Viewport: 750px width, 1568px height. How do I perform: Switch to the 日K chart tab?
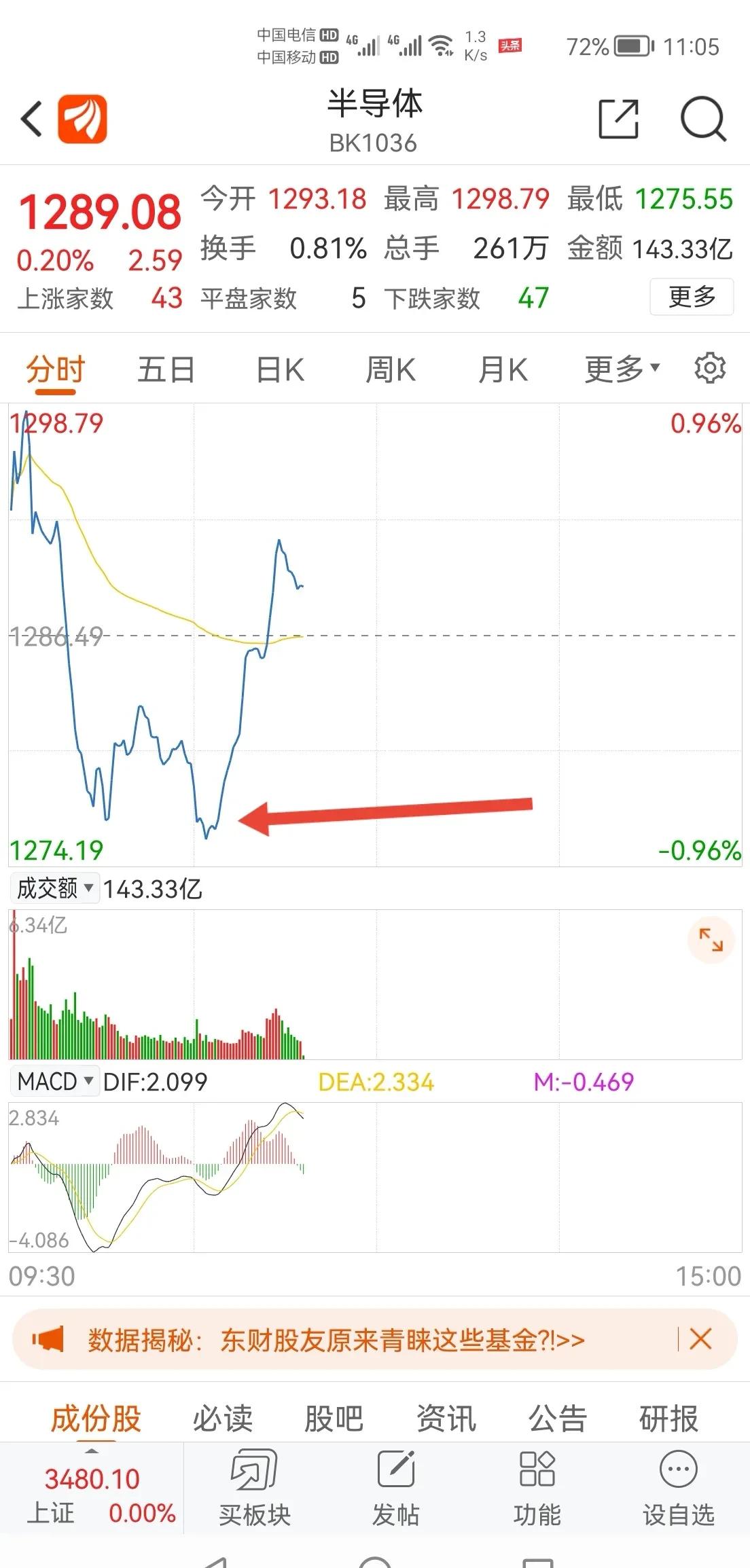(280, 370)
